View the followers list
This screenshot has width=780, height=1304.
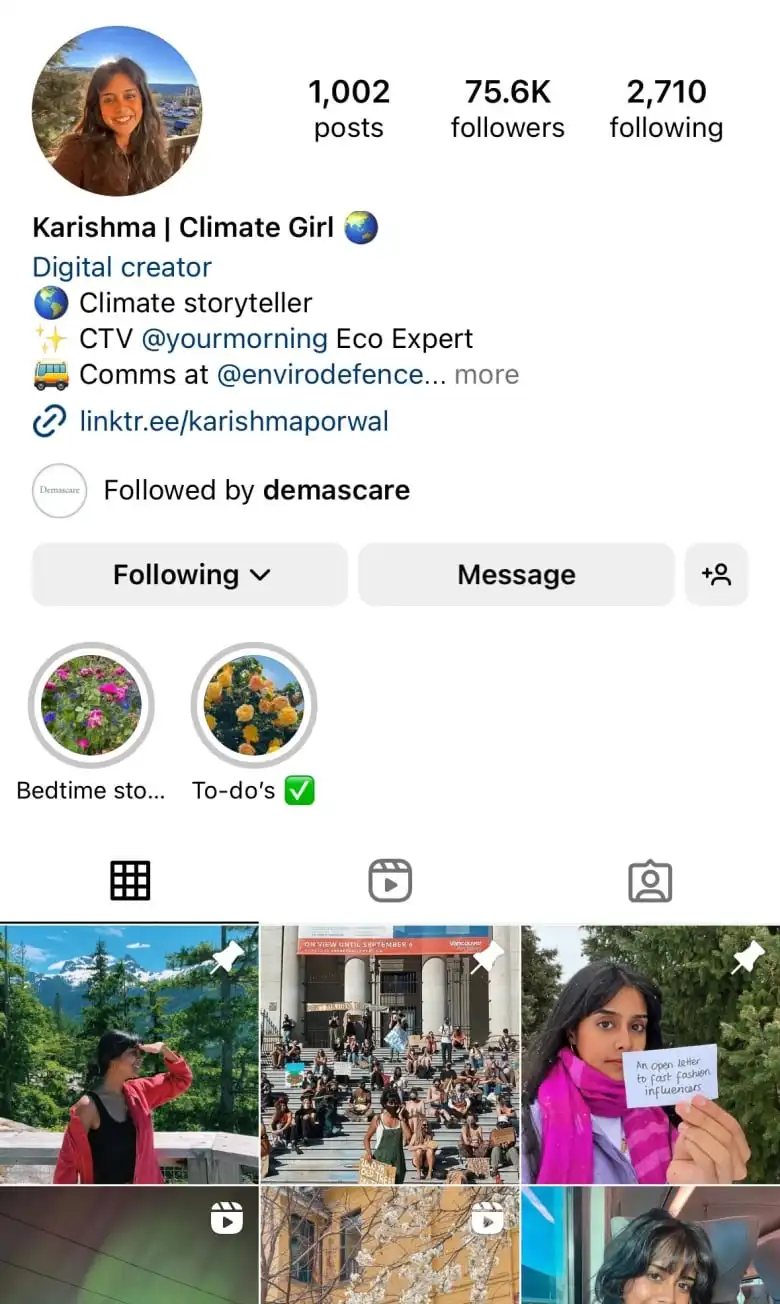(x=507, y=109)
